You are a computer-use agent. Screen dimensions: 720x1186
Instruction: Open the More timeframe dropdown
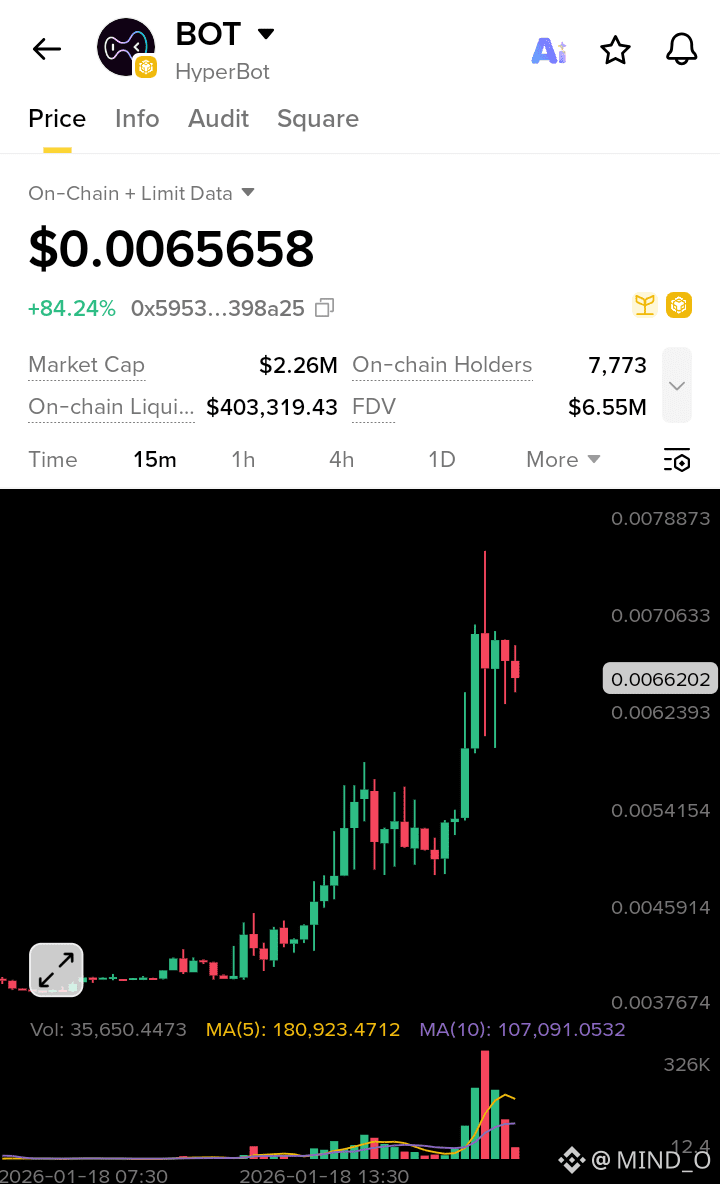[x=562, y=460]
